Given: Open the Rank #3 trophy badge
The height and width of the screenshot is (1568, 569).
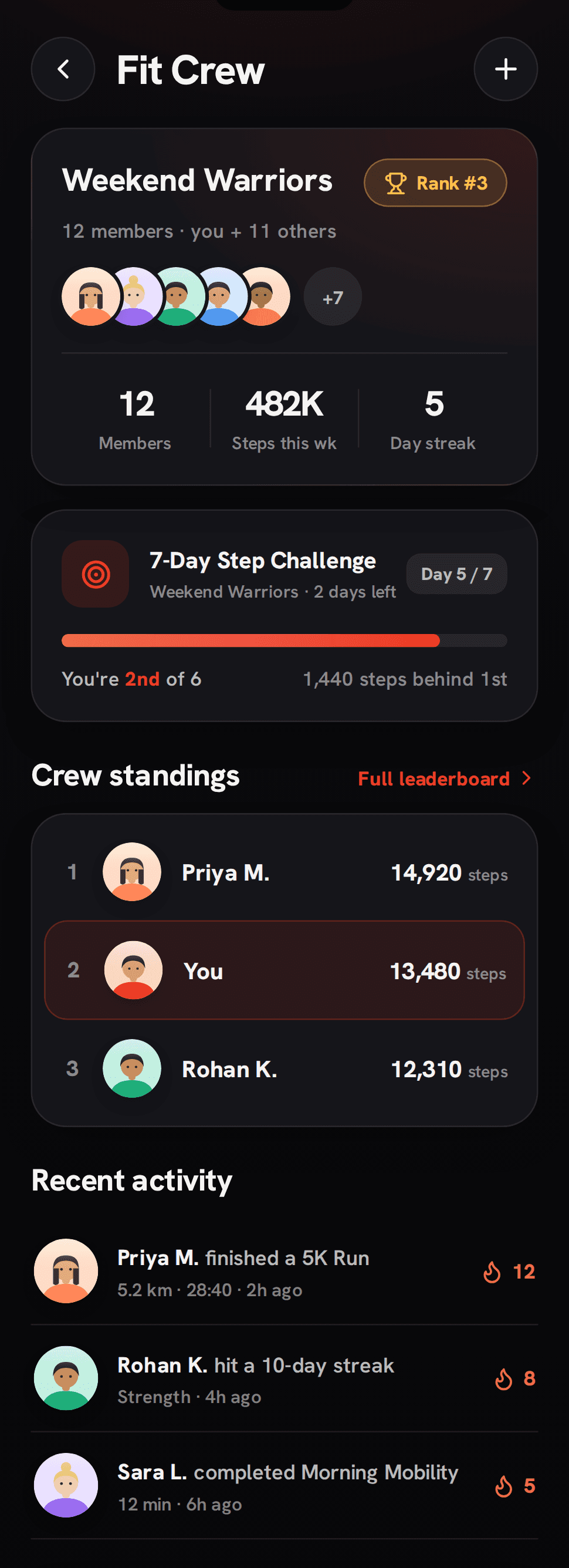Looking at the screenshot, I should click(x=435, y=183).
